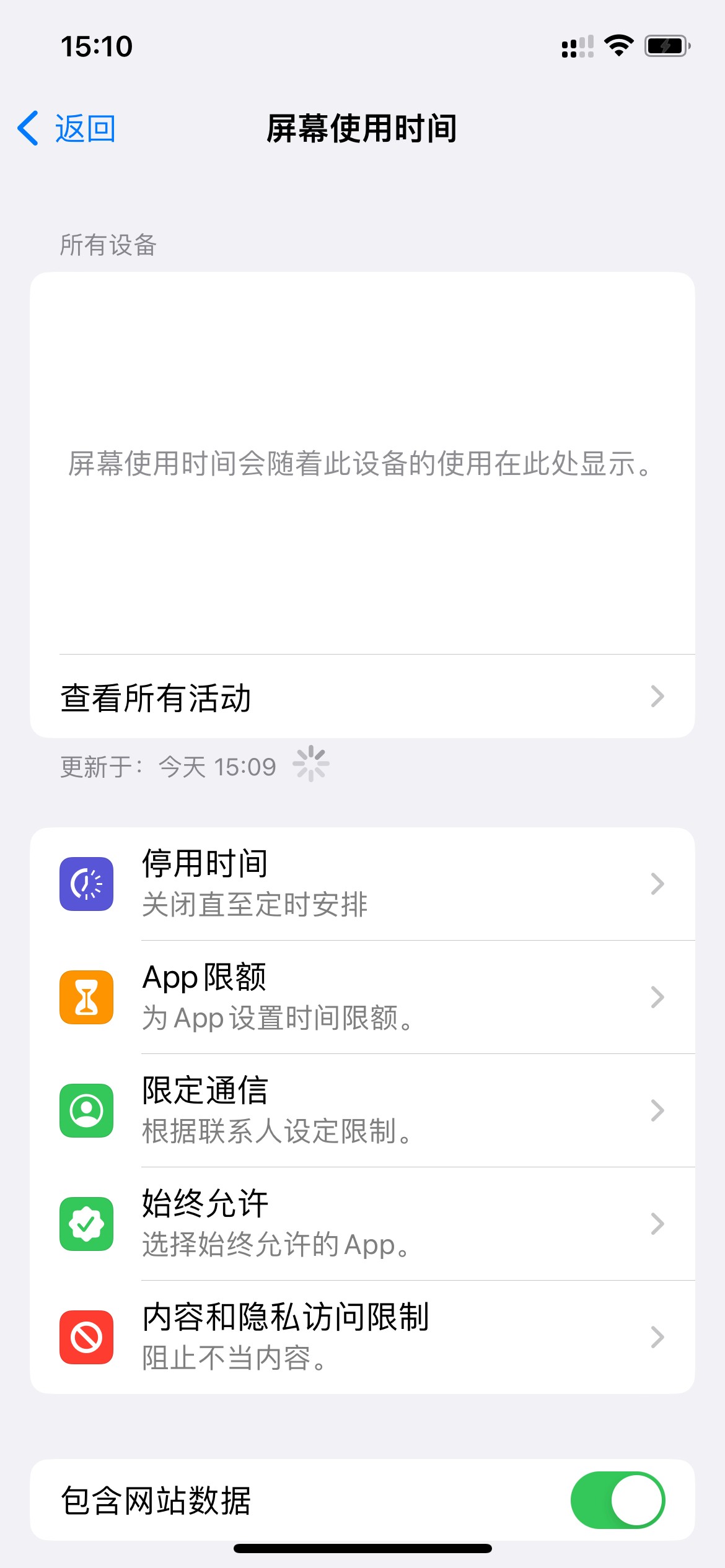This screenshot has width=725, height=1568.
Task: Open 内容和隐私访问限制
Action: pos(362,1337)
